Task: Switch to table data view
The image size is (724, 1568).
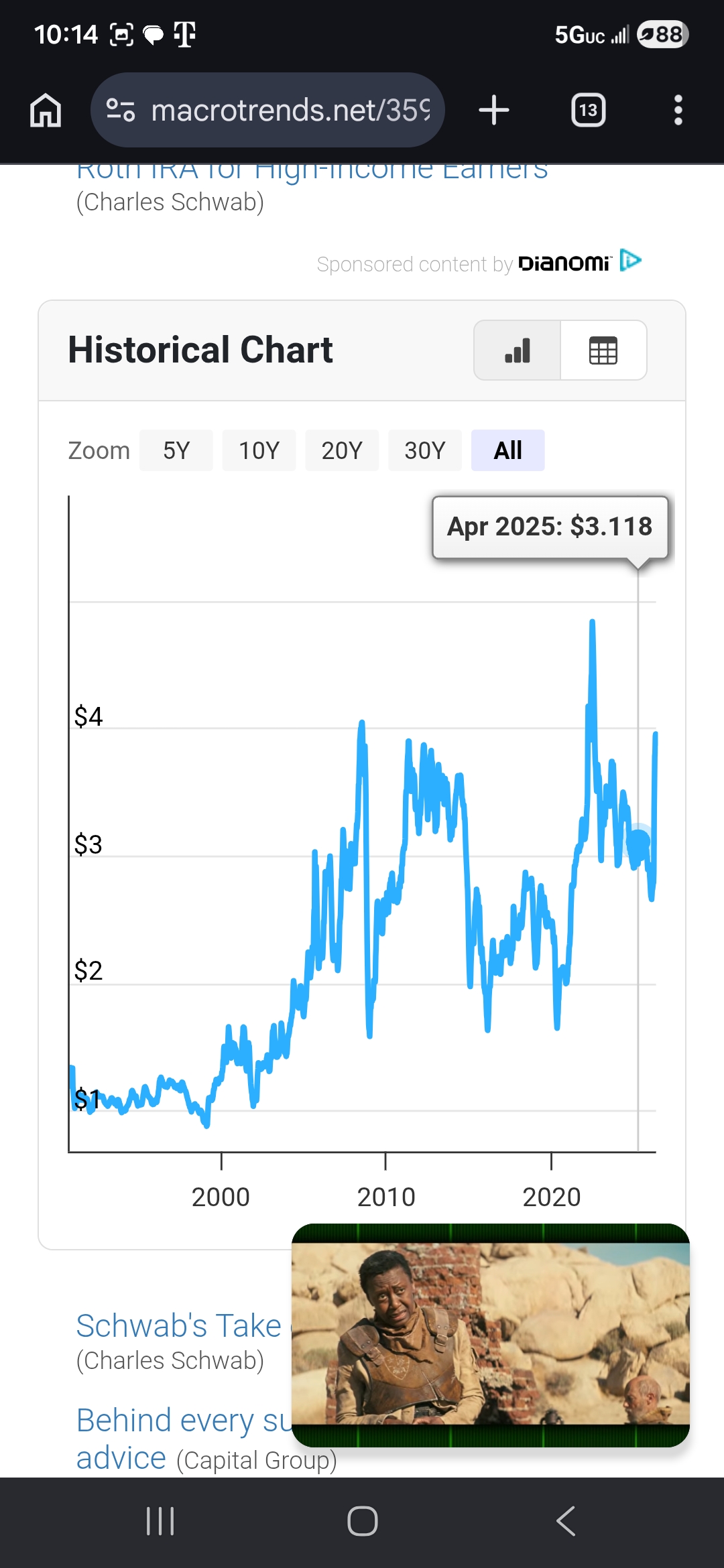Action: pos(603,350)
